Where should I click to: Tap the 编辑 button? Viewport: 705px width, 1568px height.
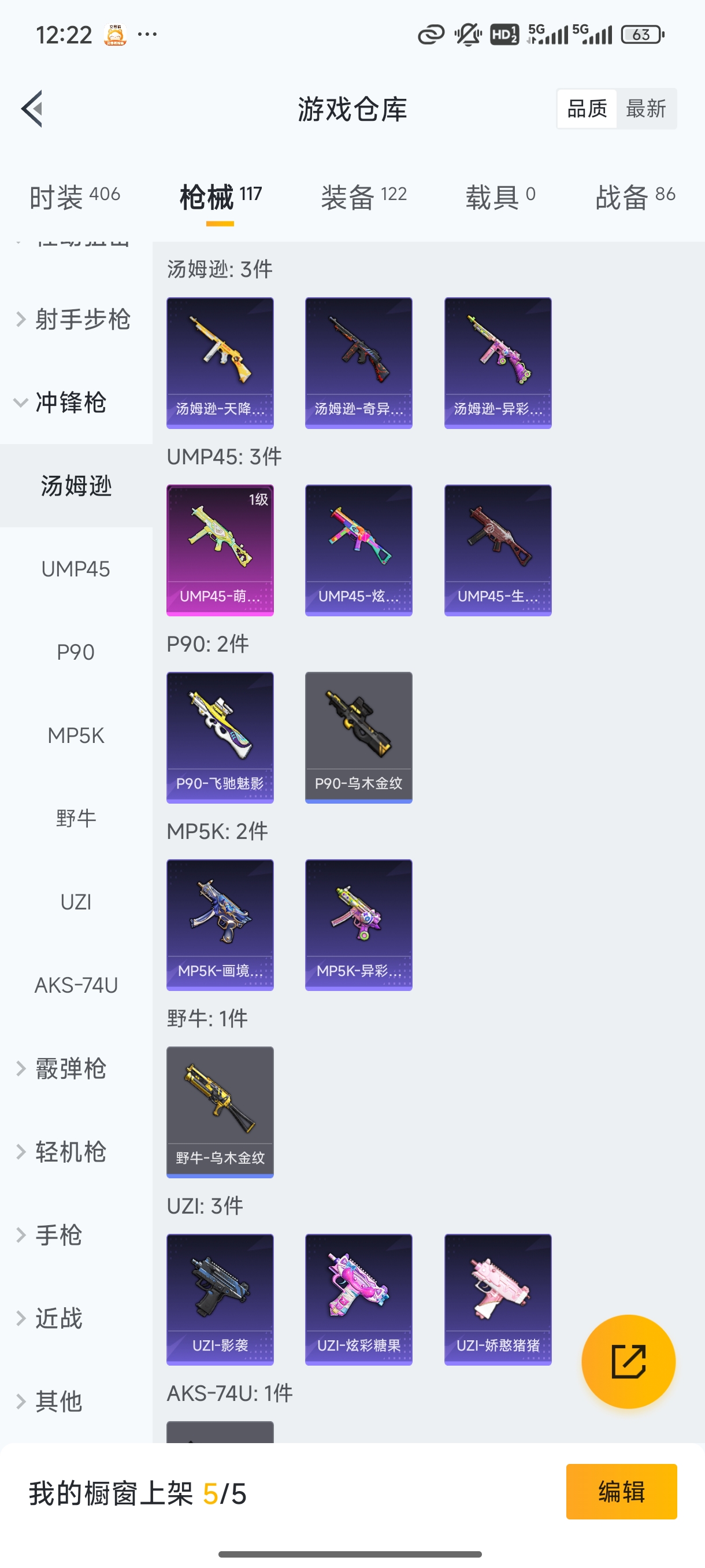[621, 1491]
